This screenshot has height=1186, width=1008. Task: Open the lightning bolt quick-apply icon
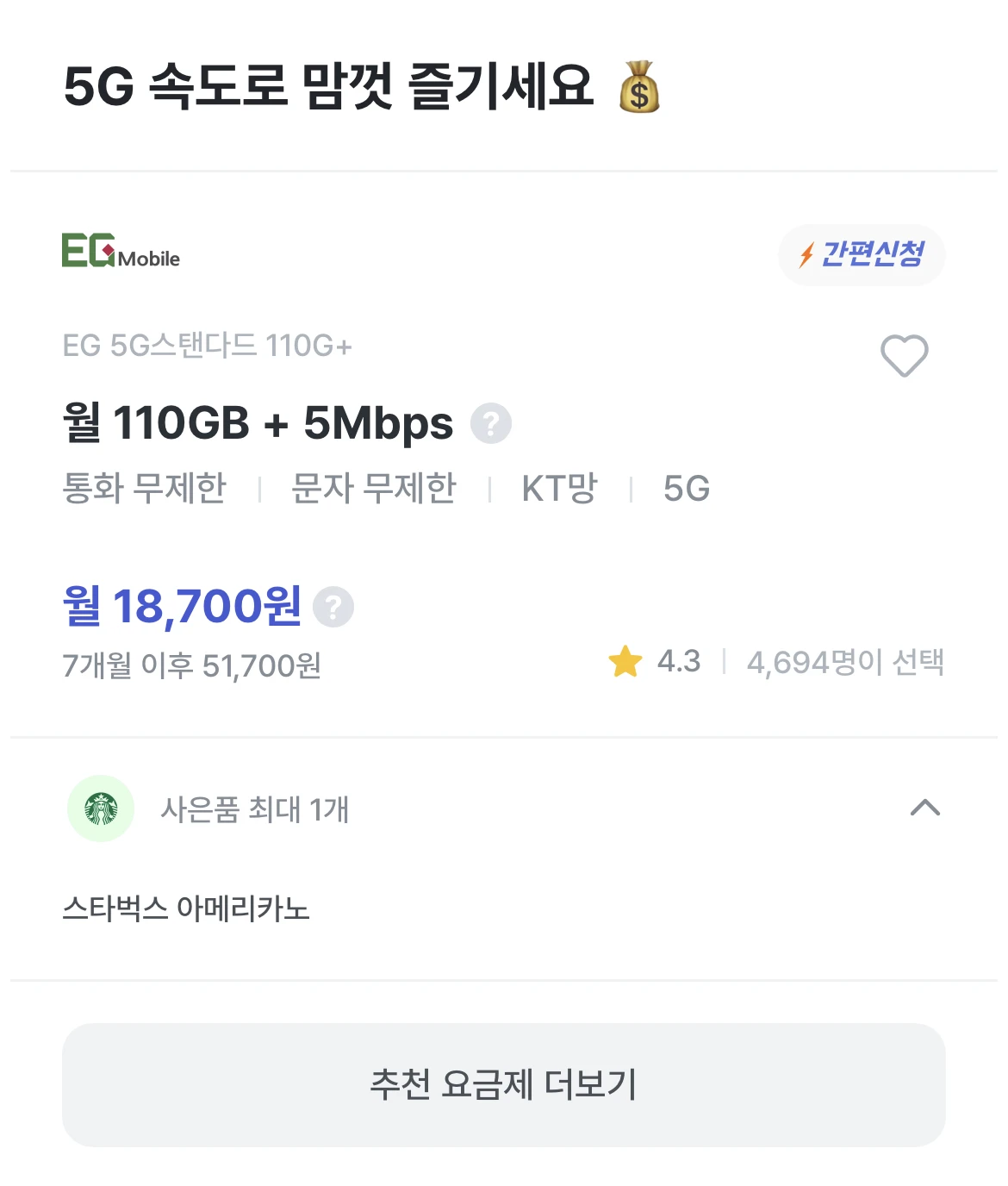[x=806, y=255]
